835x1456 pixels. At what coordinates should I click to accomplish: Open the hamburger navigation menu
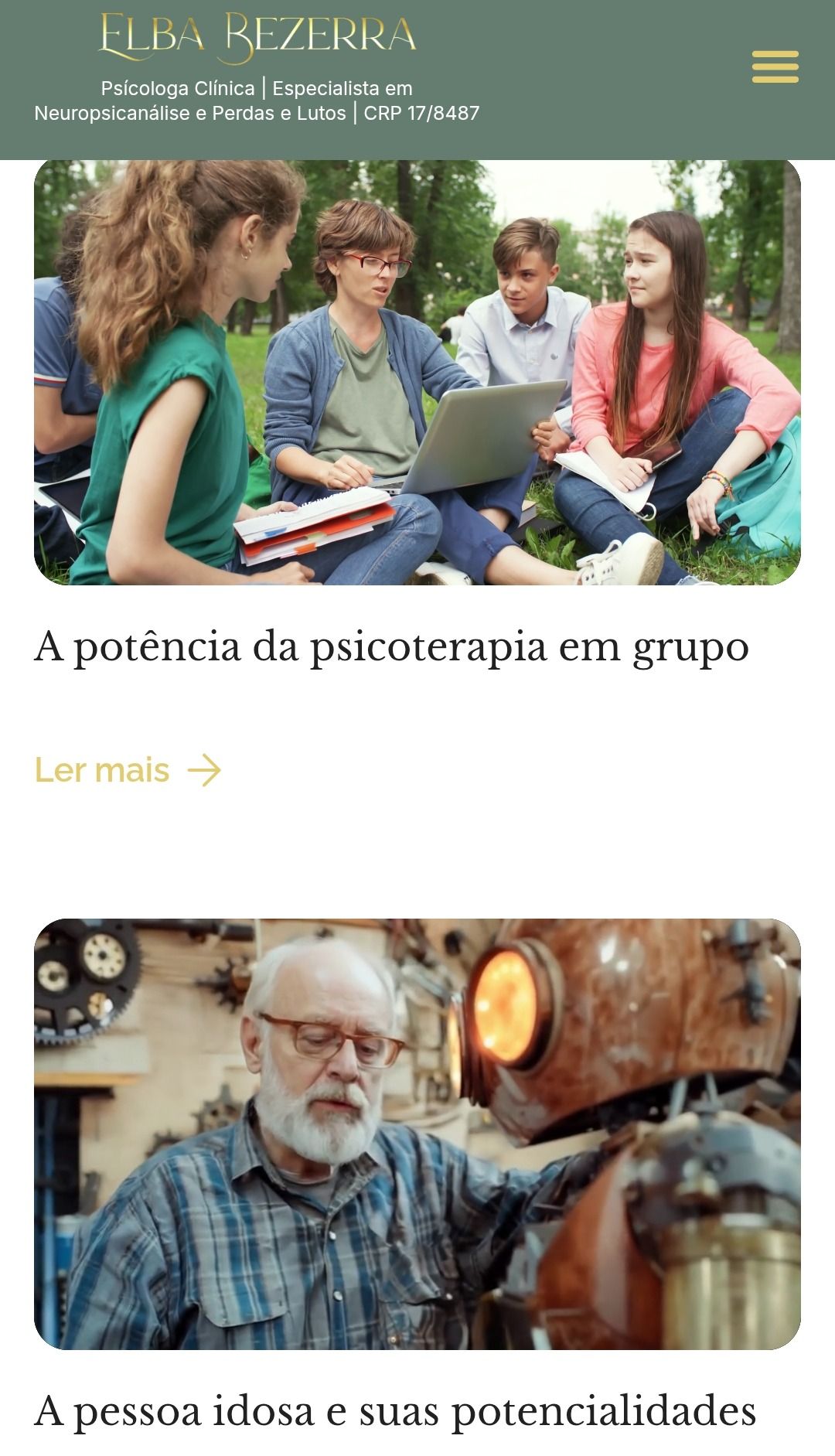point(775,66)
